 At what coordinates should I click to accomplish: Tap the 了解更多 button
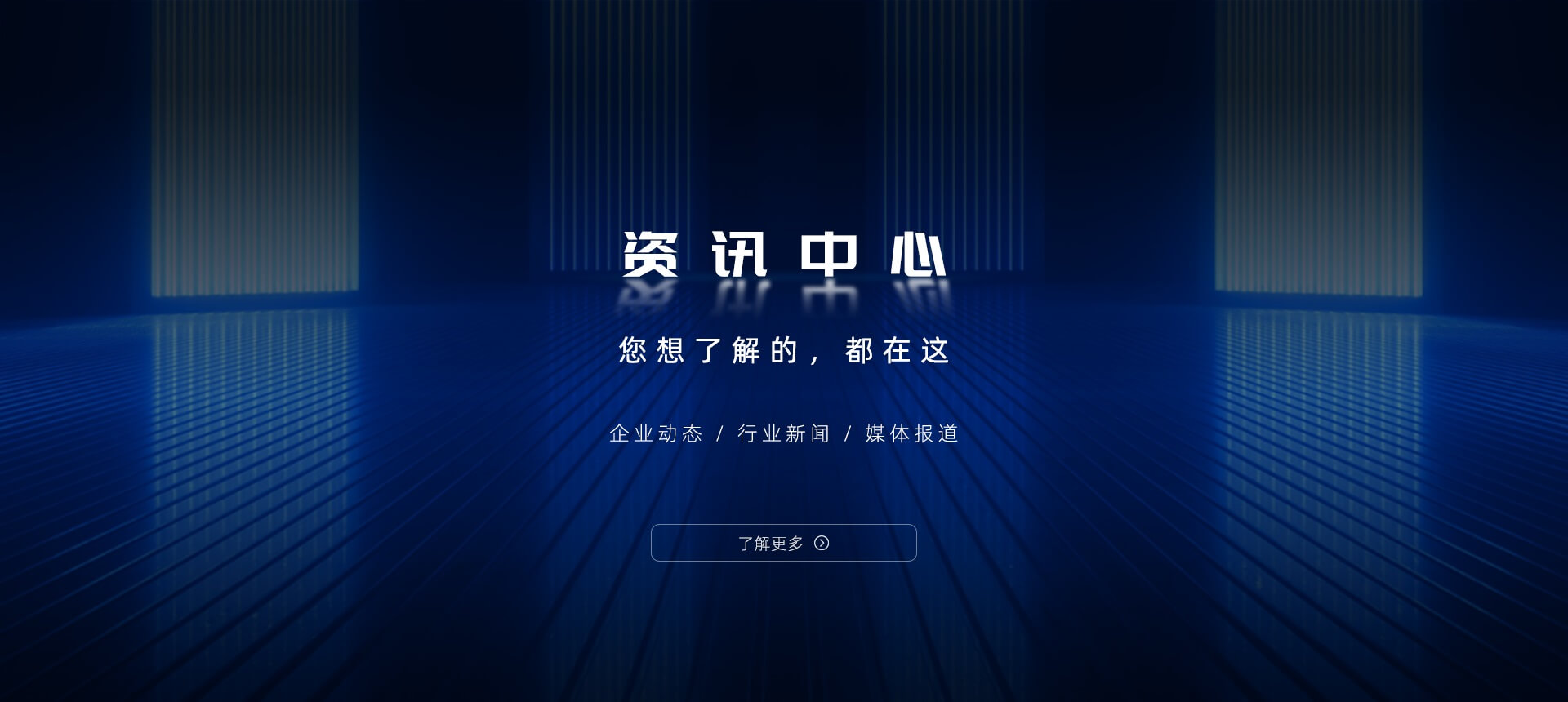(783, 543)
